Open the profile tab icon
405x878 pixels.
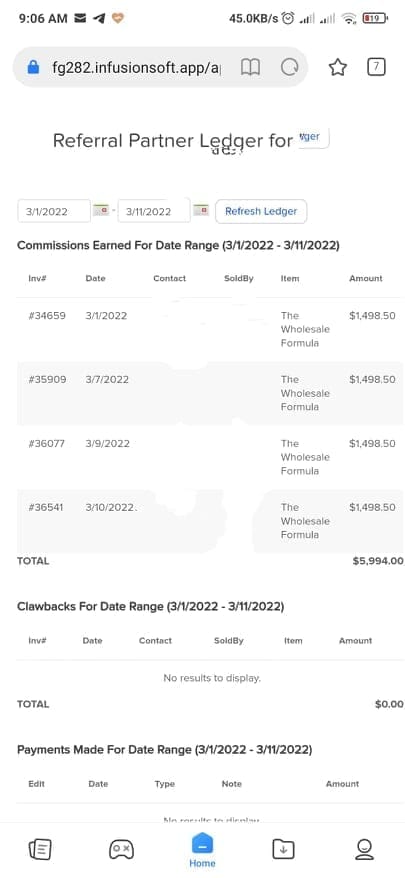(x=364, y=849)
